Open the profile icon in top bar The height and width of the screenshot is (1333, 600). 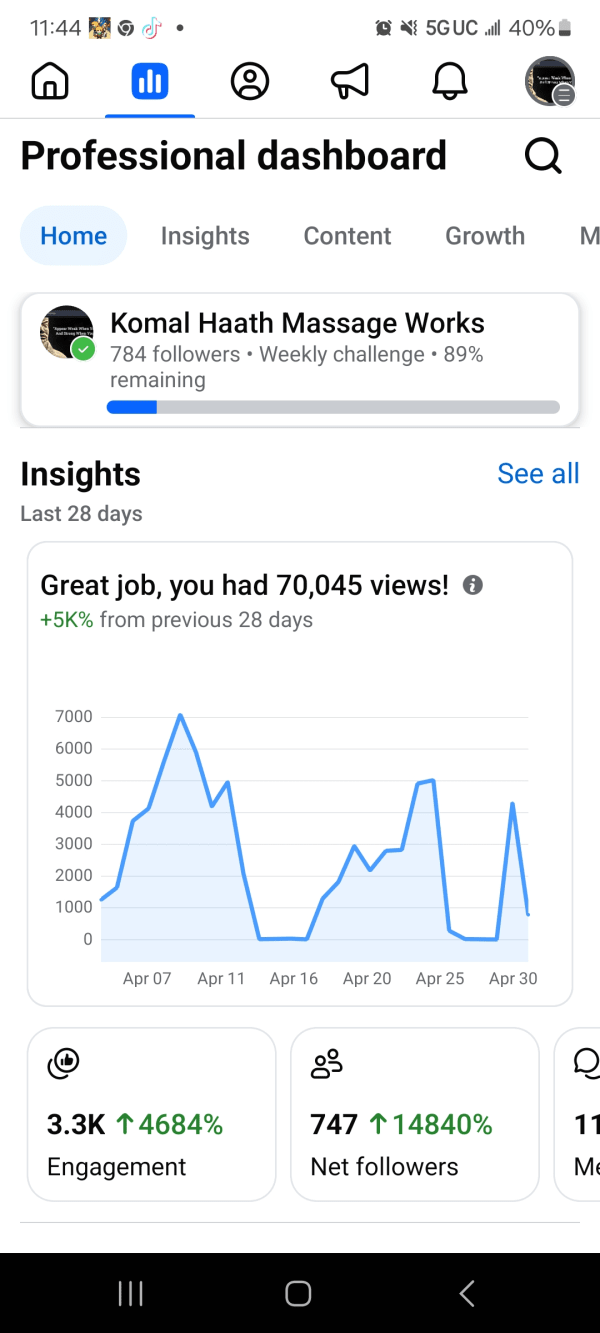(250, 82)
